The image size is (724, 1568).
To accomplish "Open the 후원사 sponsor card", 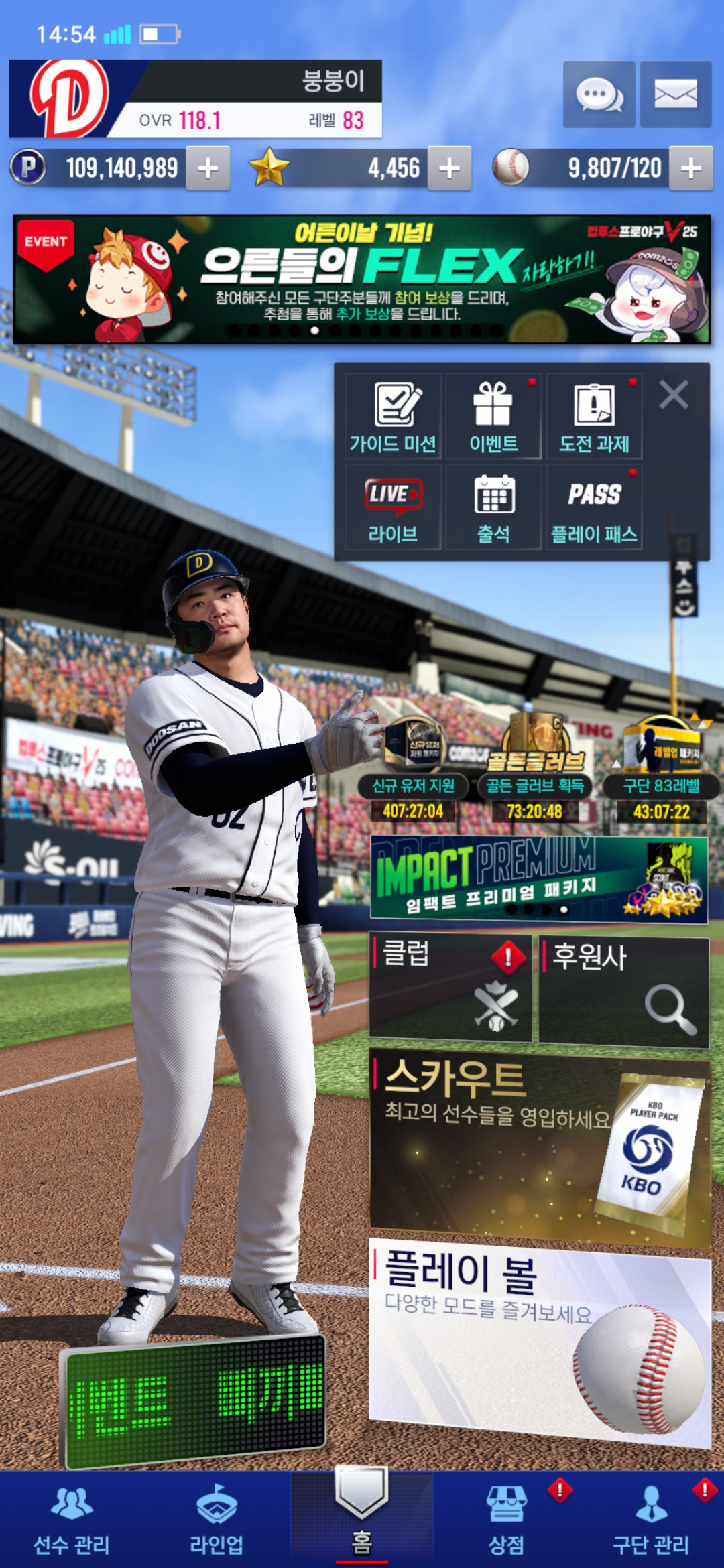I will pos(623,990).
